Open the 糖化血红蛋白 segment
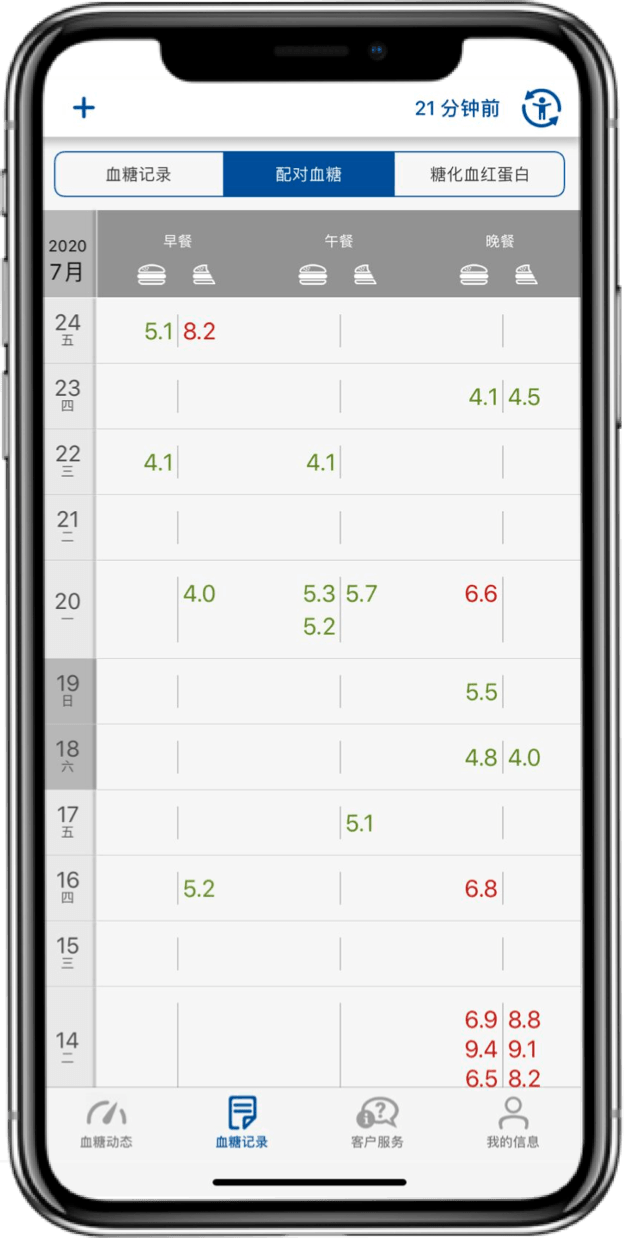Viewport: 624px width, 1238px height. pos(479,174)
